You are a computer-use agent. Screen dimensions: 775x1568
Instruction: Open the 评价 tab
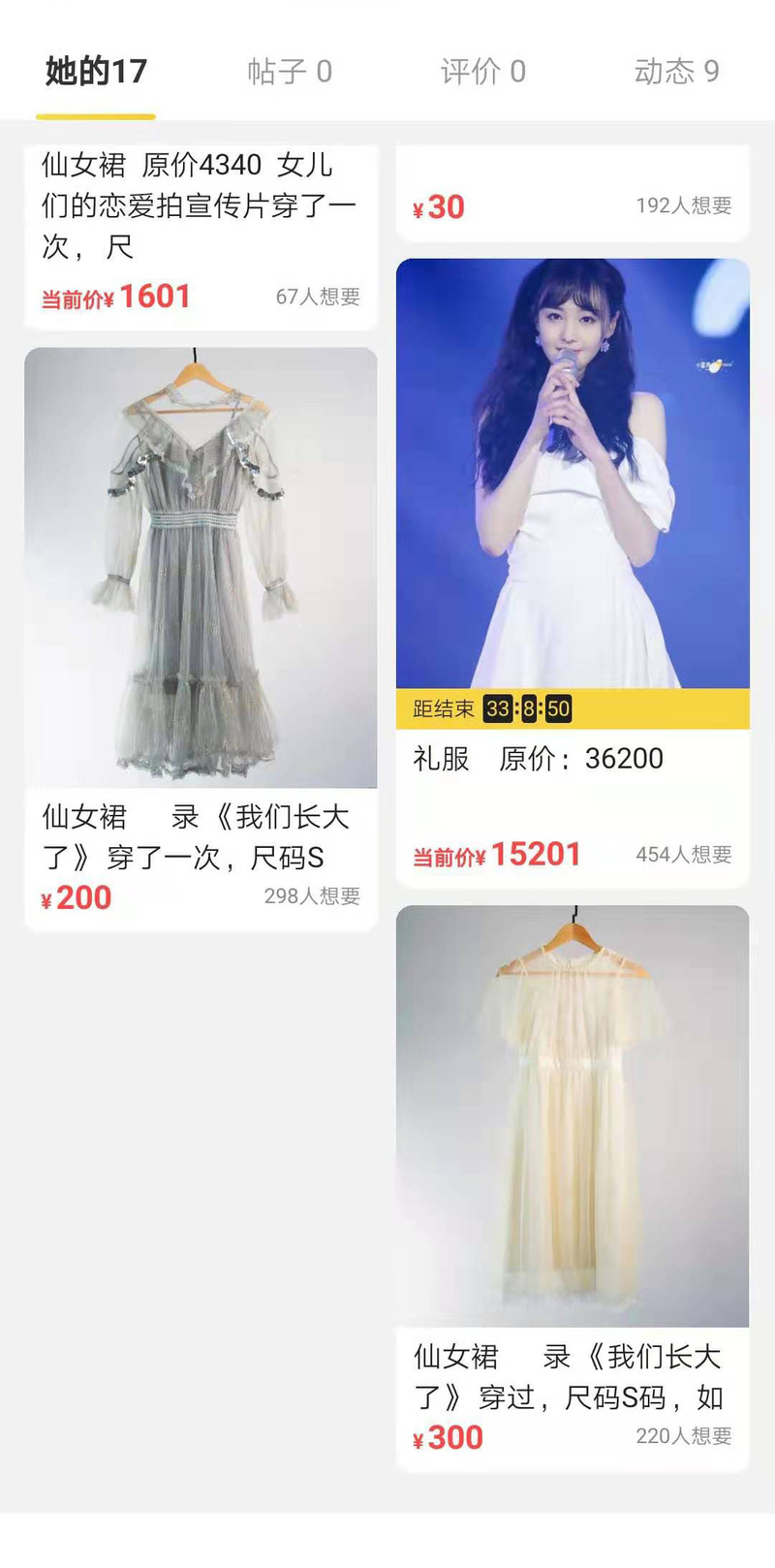[x=482, y=72]
